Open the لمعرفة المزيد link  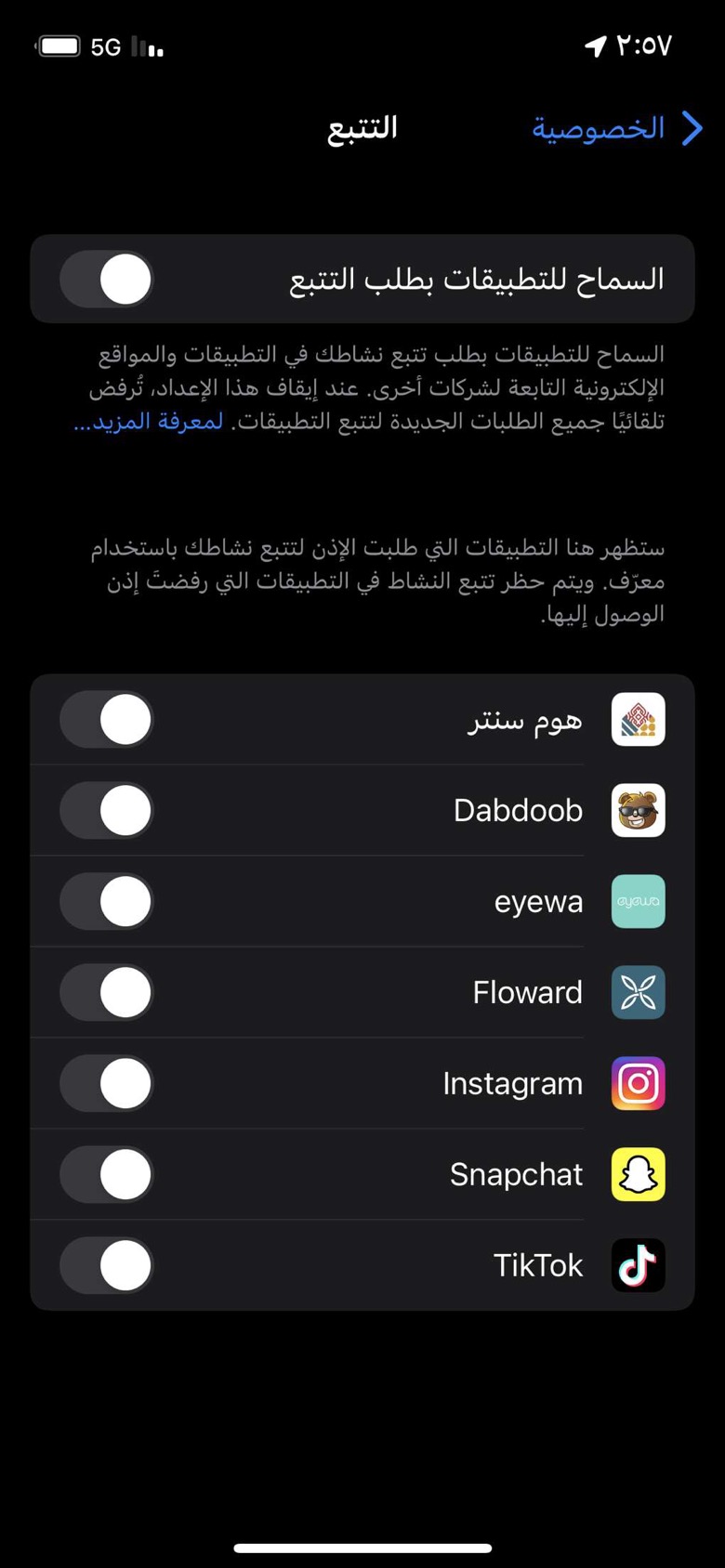click(149, 422)
